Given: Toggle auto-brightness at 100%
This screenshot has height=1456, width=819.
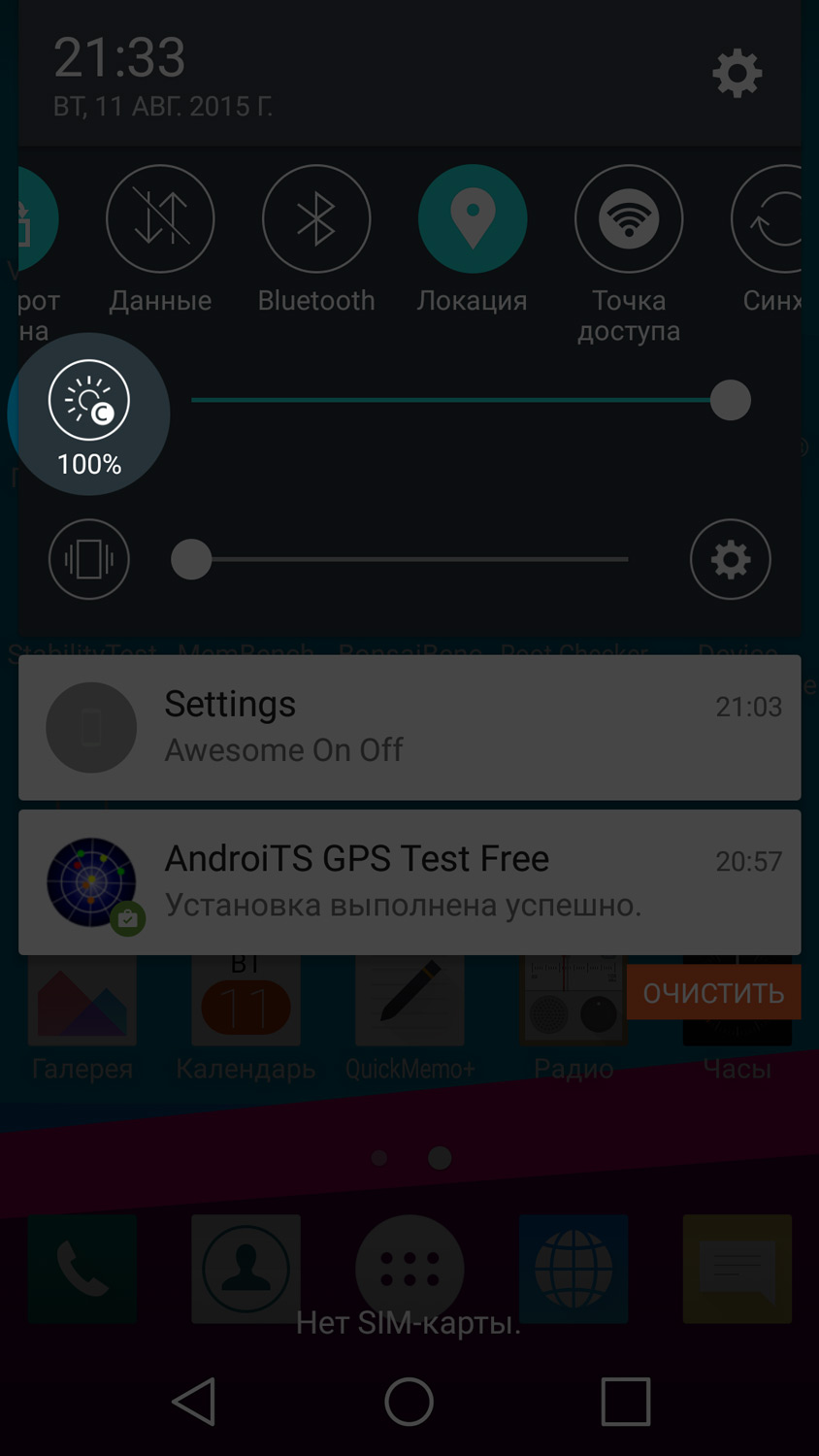Looking at the screenshot, I should [x=89, y=401].
